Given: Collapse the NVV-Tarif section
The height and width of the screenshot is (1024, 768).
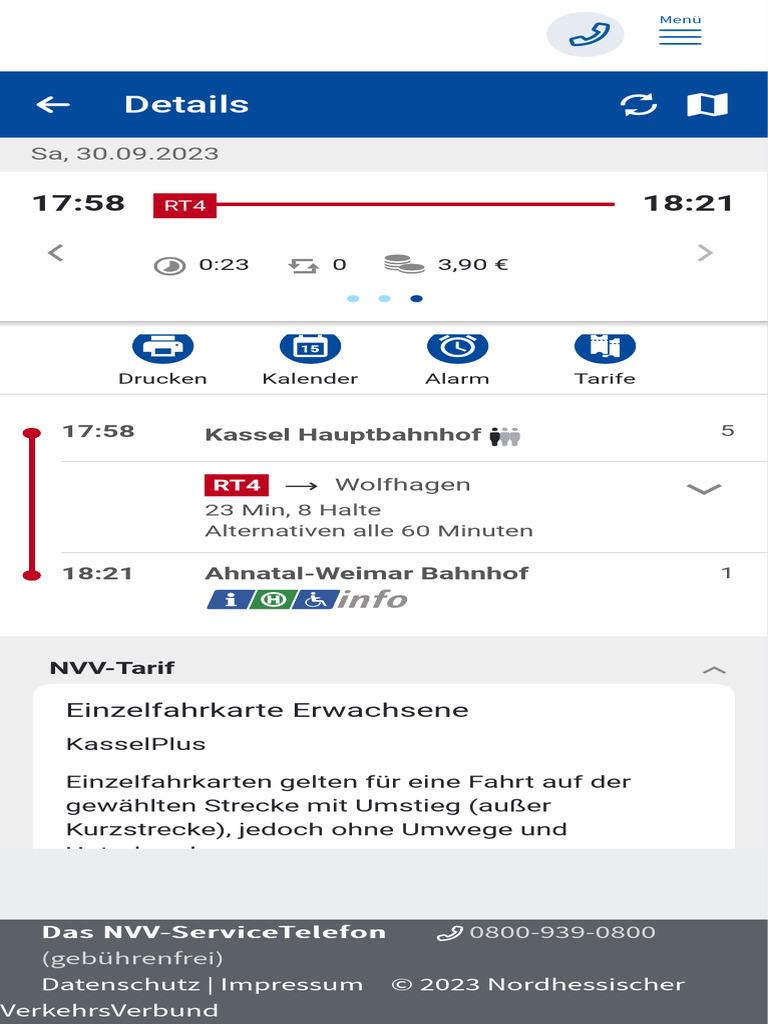Looking at the screenshot, I should (x=714, y=670).
